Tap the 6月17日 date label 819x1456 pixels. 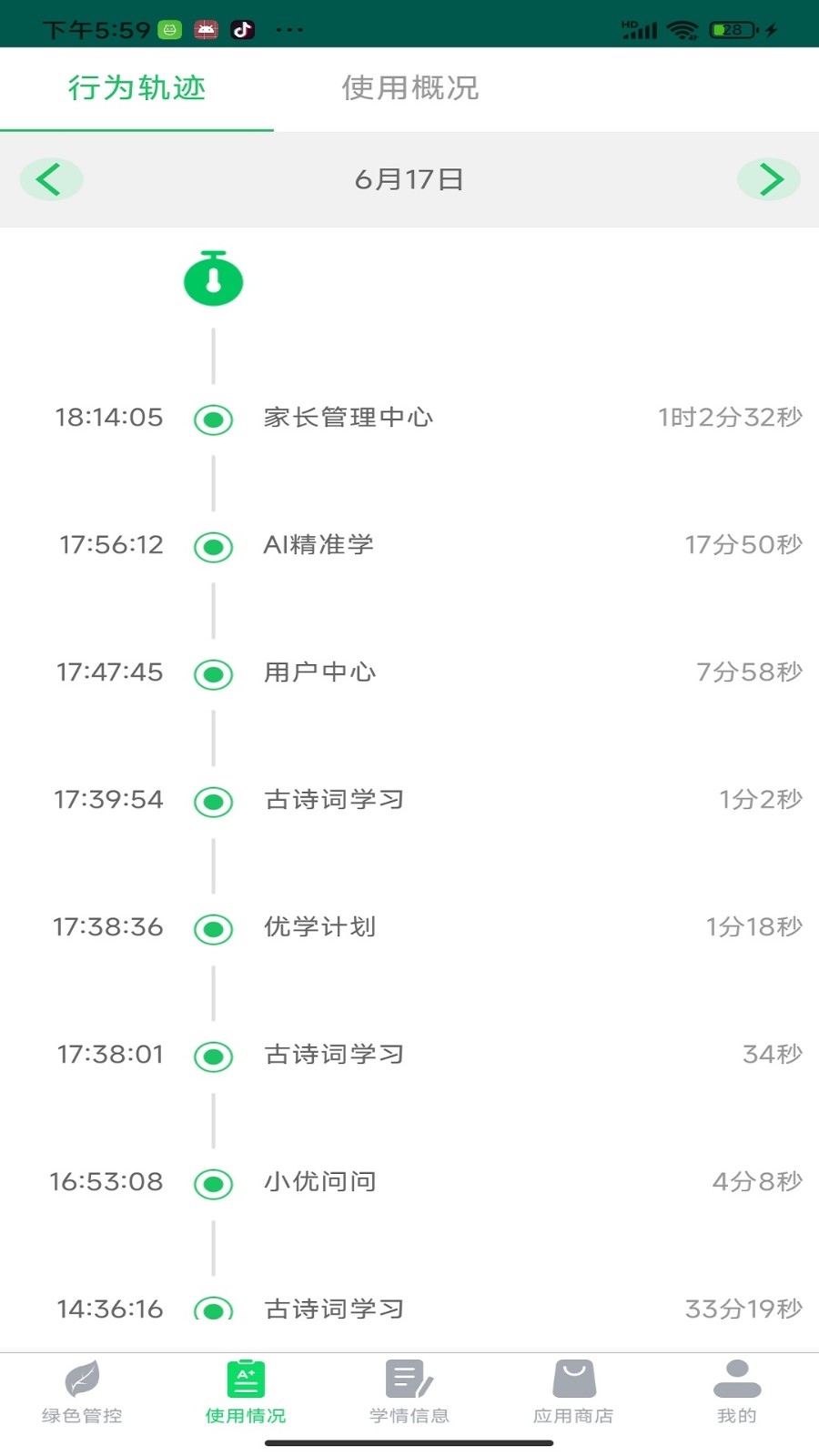(x=409, y=179)
